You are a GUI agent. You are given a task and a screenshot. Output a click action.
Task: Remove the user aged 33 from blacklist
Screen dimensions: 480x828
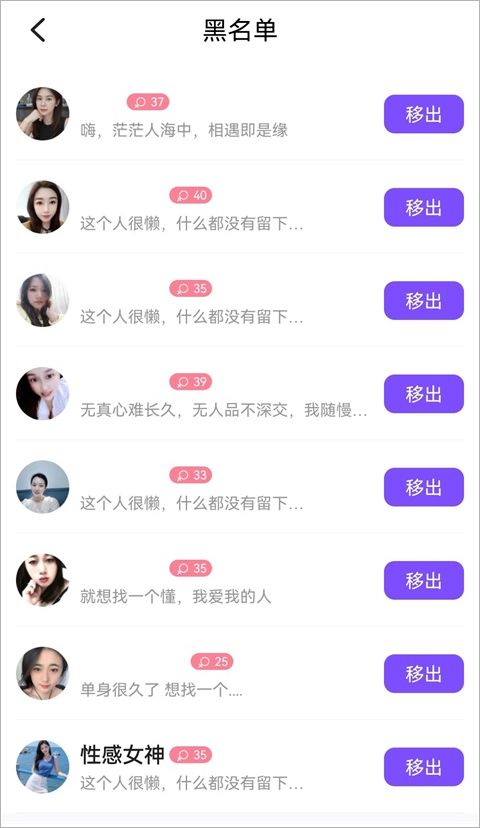coord(423,487)
